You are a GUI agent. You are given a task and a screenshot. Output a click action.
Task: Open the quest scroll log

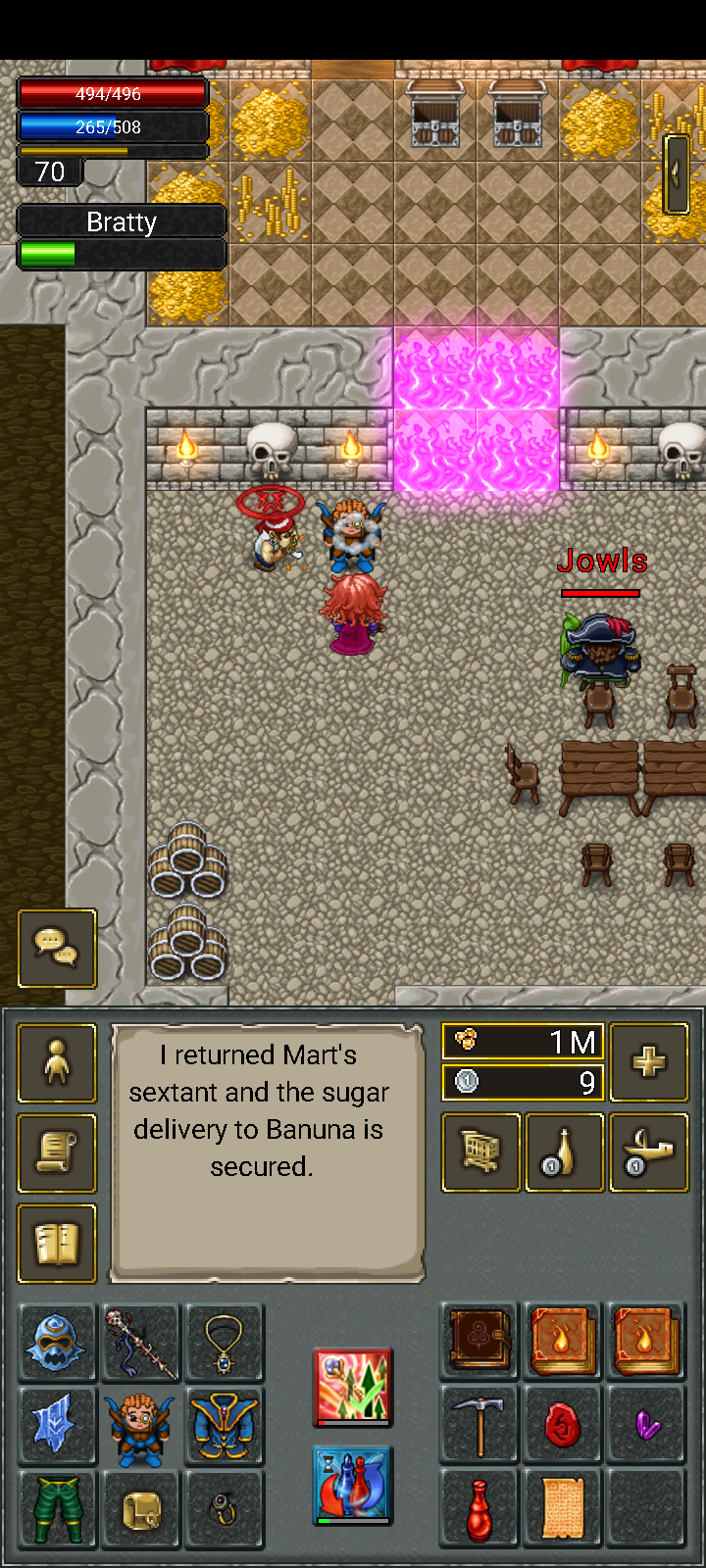coord(57,1153)
